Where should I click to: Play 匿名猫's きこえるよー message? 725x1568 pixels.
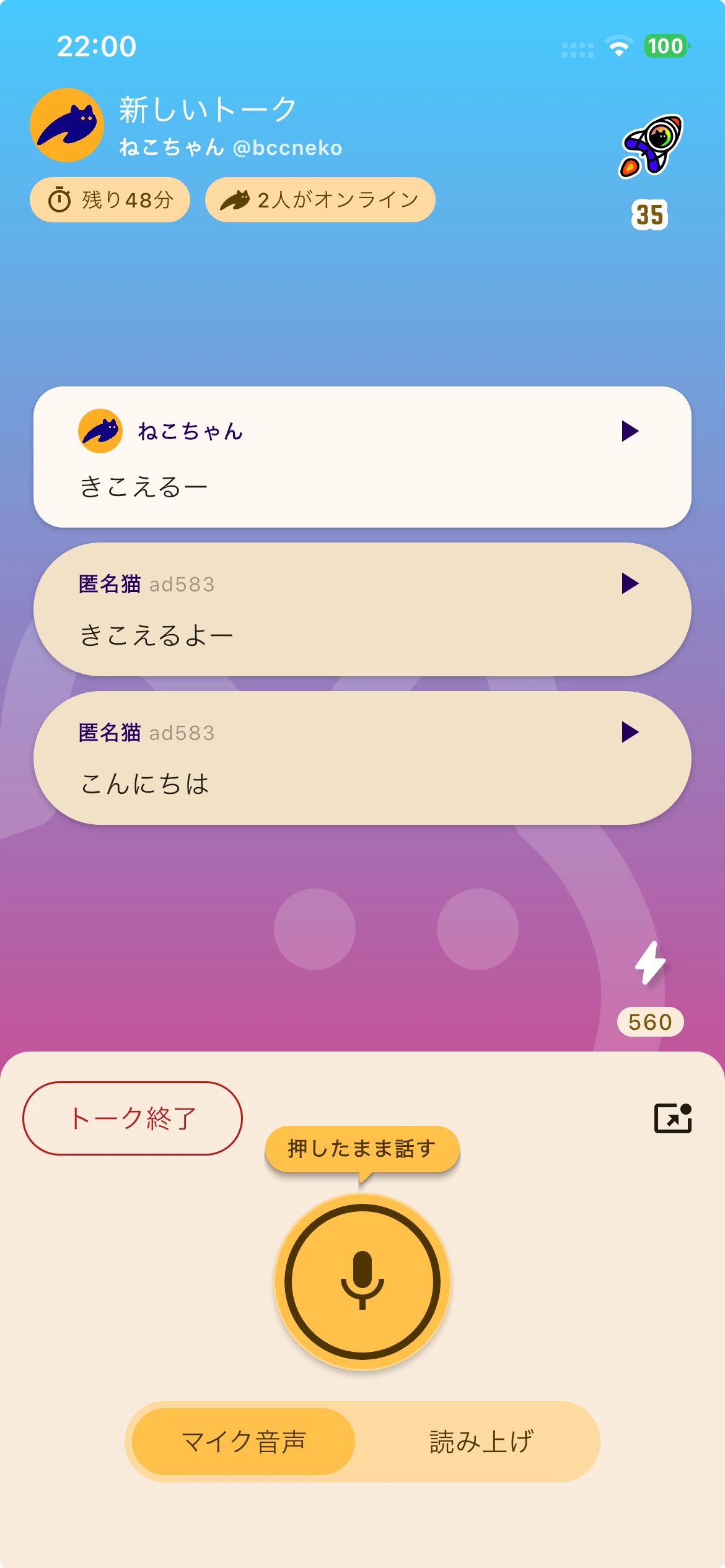631,583
